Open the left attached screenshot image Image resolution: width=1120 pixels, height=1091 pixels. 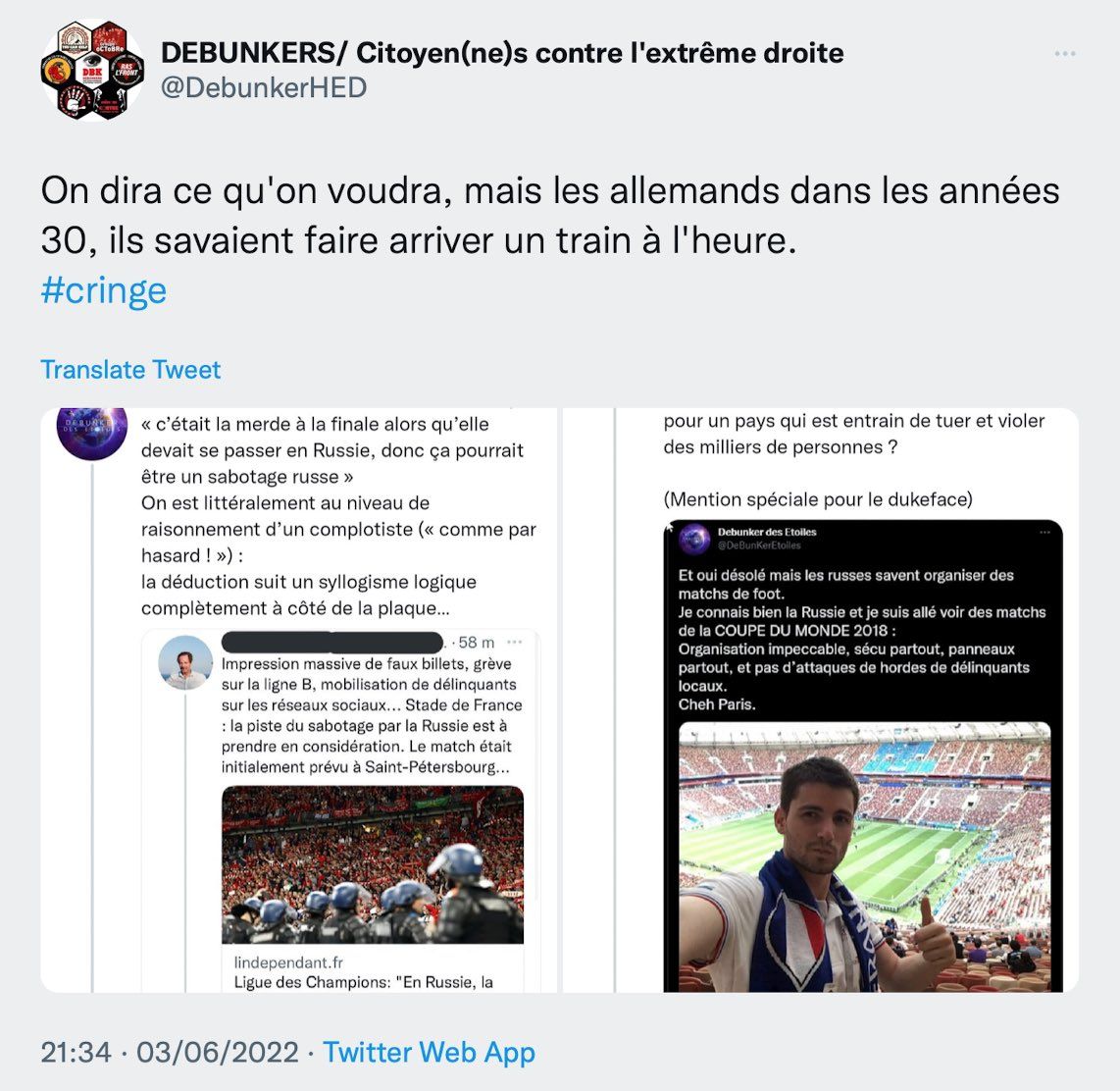pyautogui.click(x=299, y=700)
